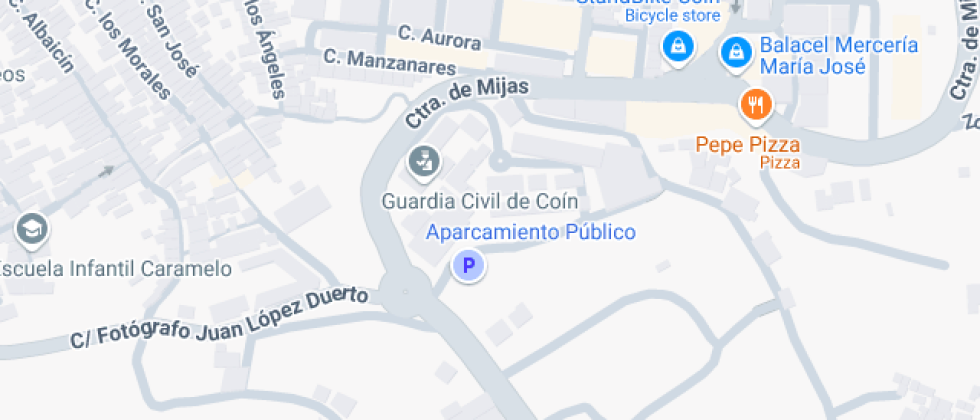Tap the Pepe Pizza restaurant pin
The height and width of the screenshot is (420, 980).
pyautogui.click(x=756, y=106)
